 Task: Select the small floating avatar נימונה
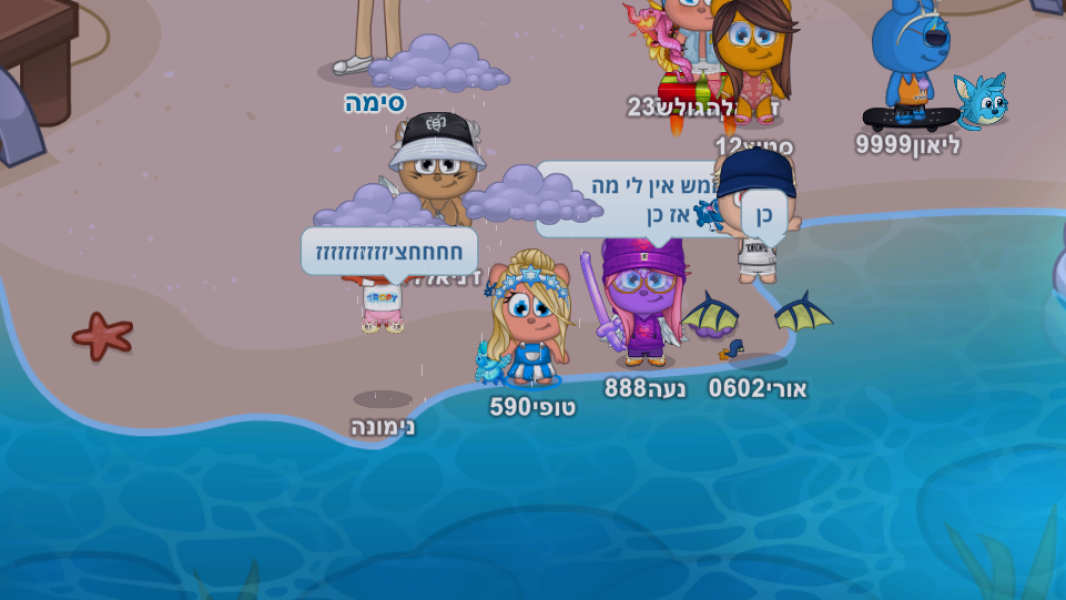click(382, 305)
